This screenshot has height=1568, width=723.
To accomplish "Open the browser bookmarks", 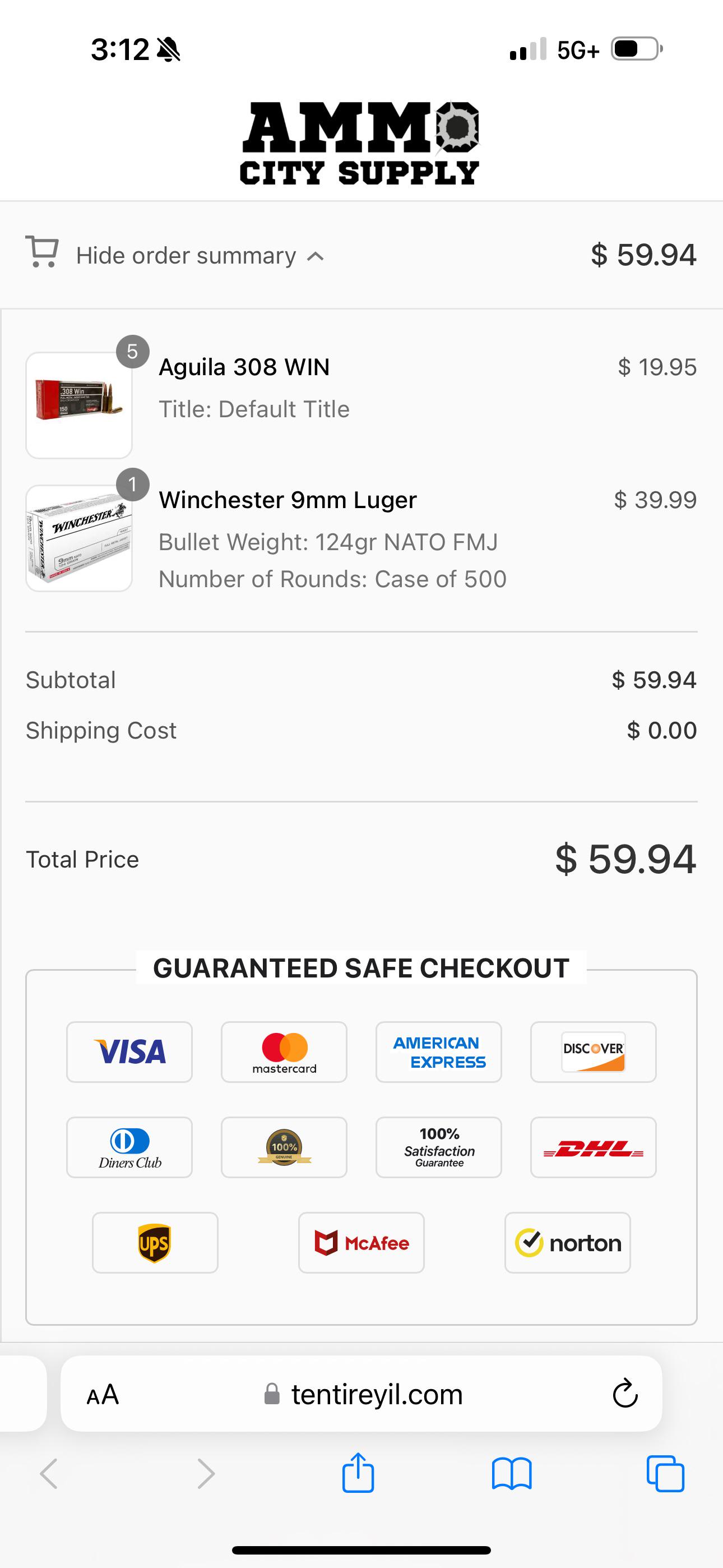I will 511,1474.
